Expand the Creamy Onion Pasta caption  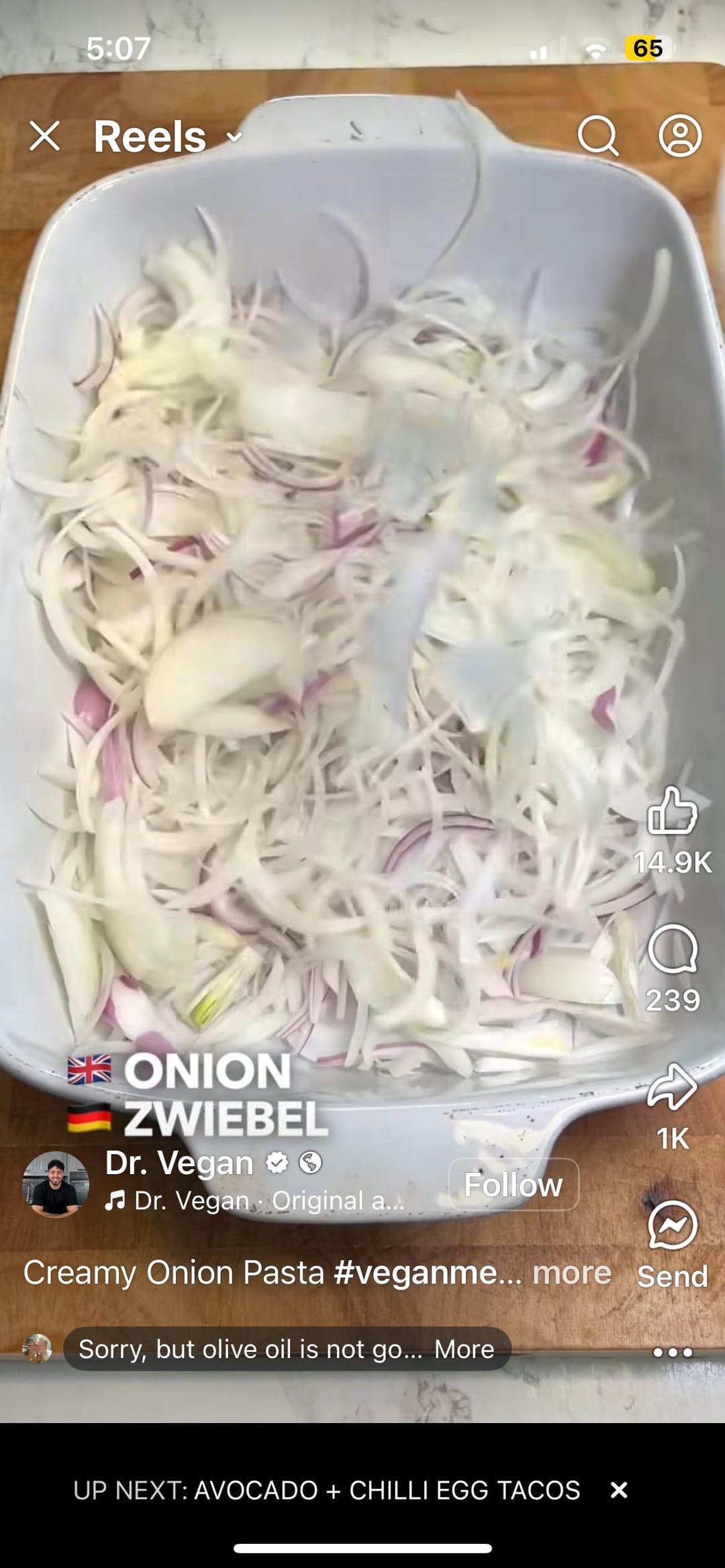click(571, 1273)
